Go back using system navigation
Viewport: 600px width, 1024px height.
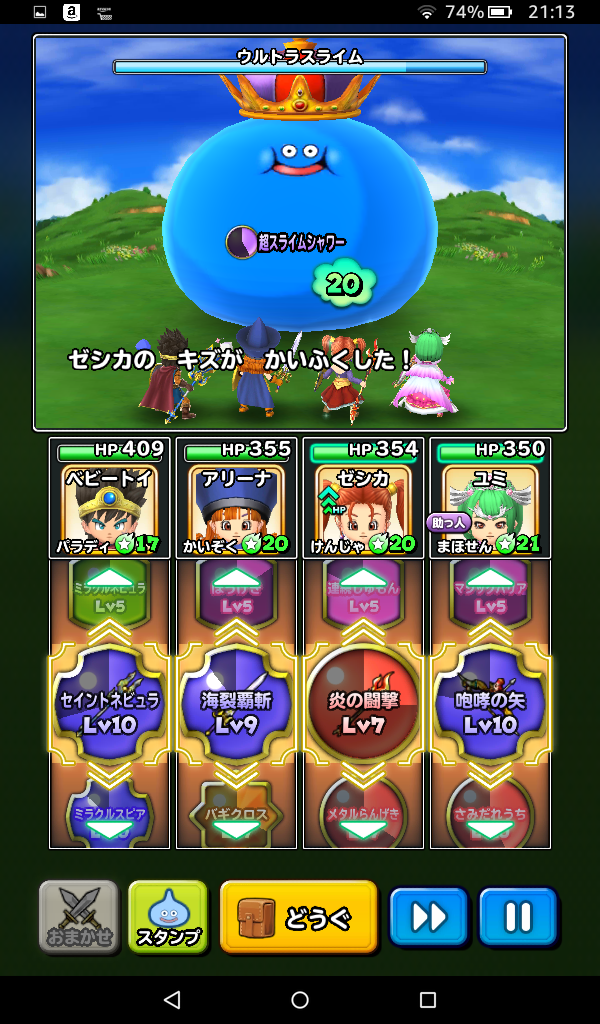point(172,1000)
